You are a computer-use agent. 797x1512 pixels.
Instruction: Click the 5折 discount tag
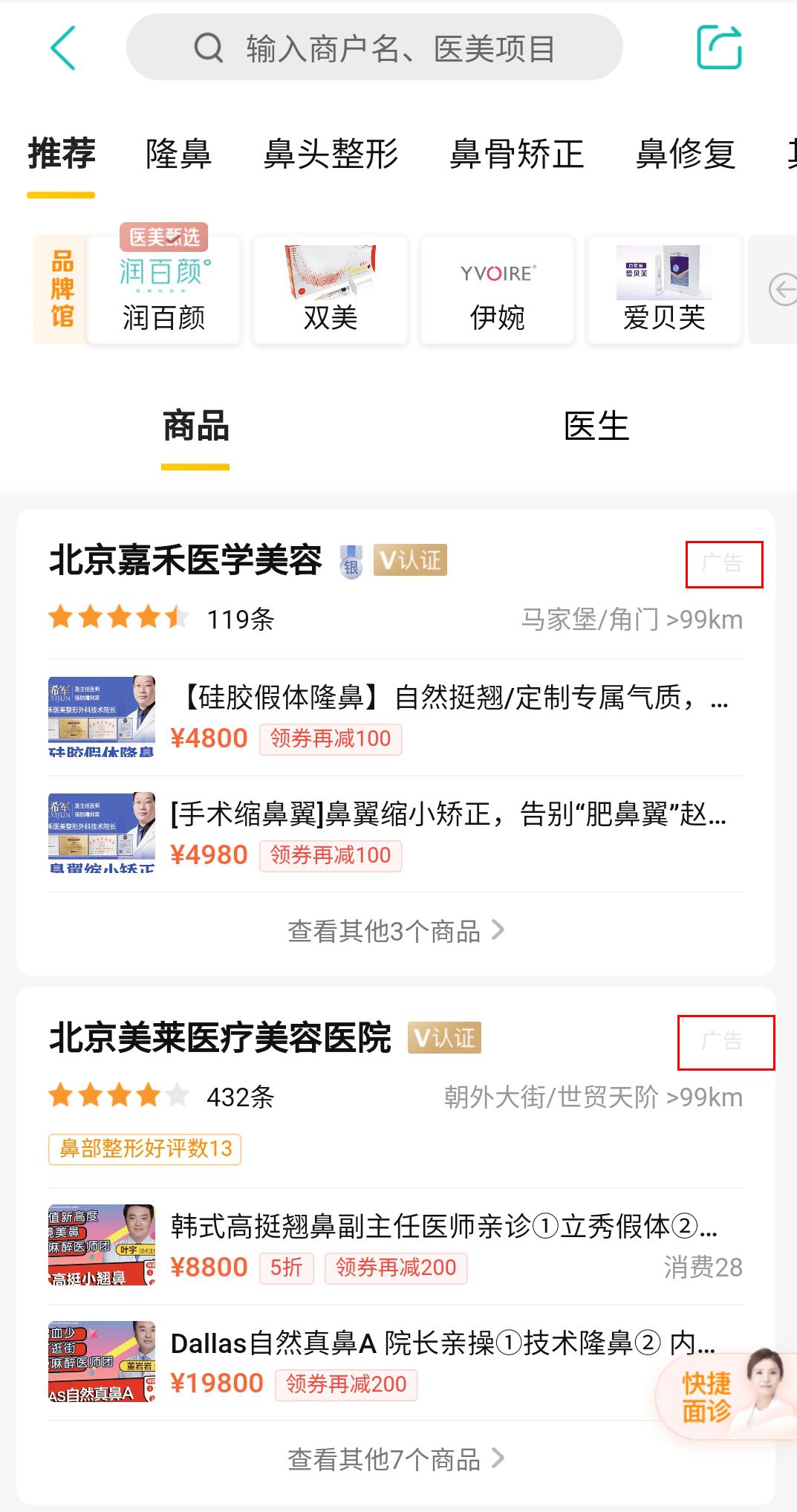point(286,1269)
